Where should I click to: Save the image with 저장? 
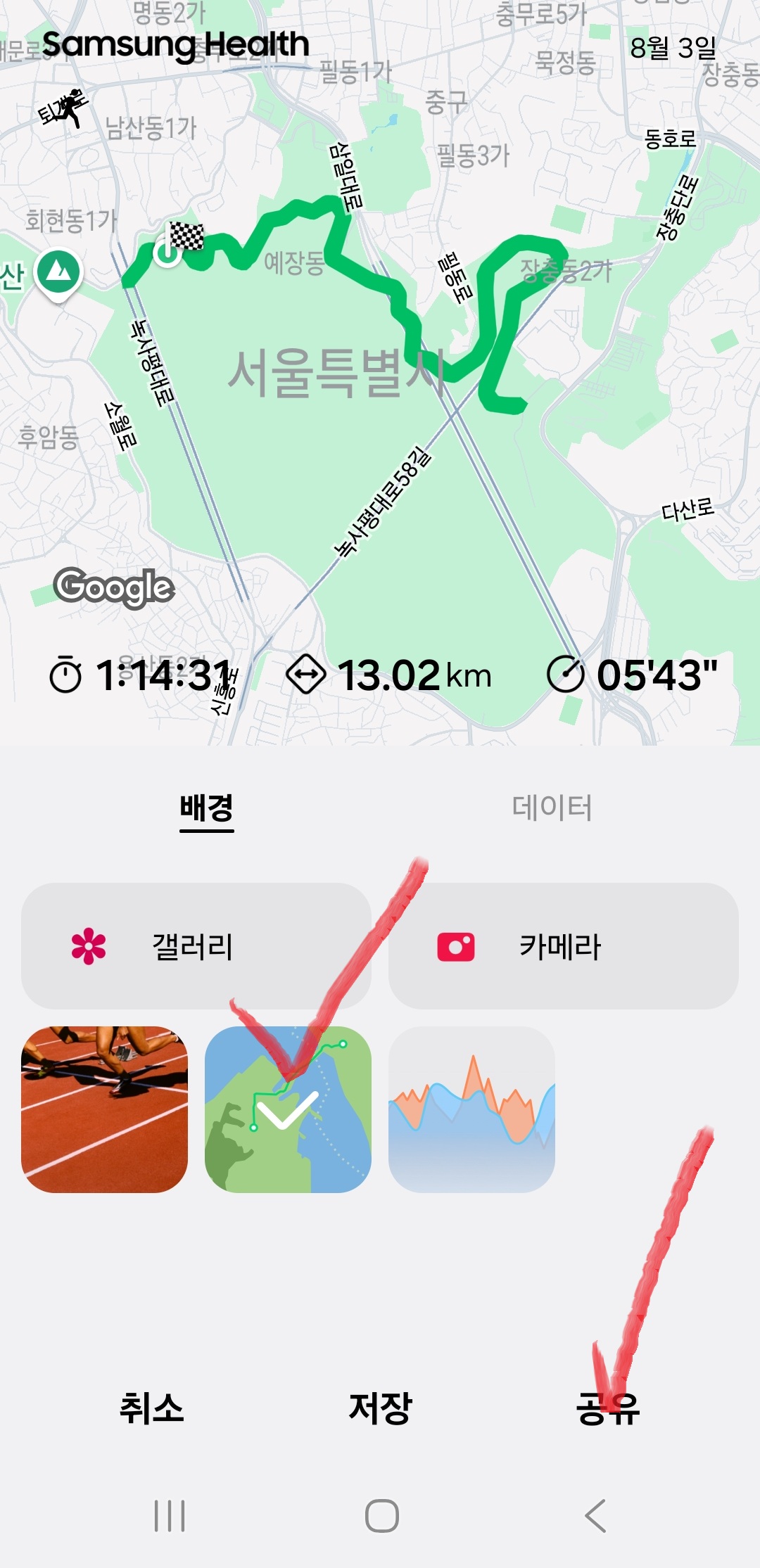[380, 1408]
